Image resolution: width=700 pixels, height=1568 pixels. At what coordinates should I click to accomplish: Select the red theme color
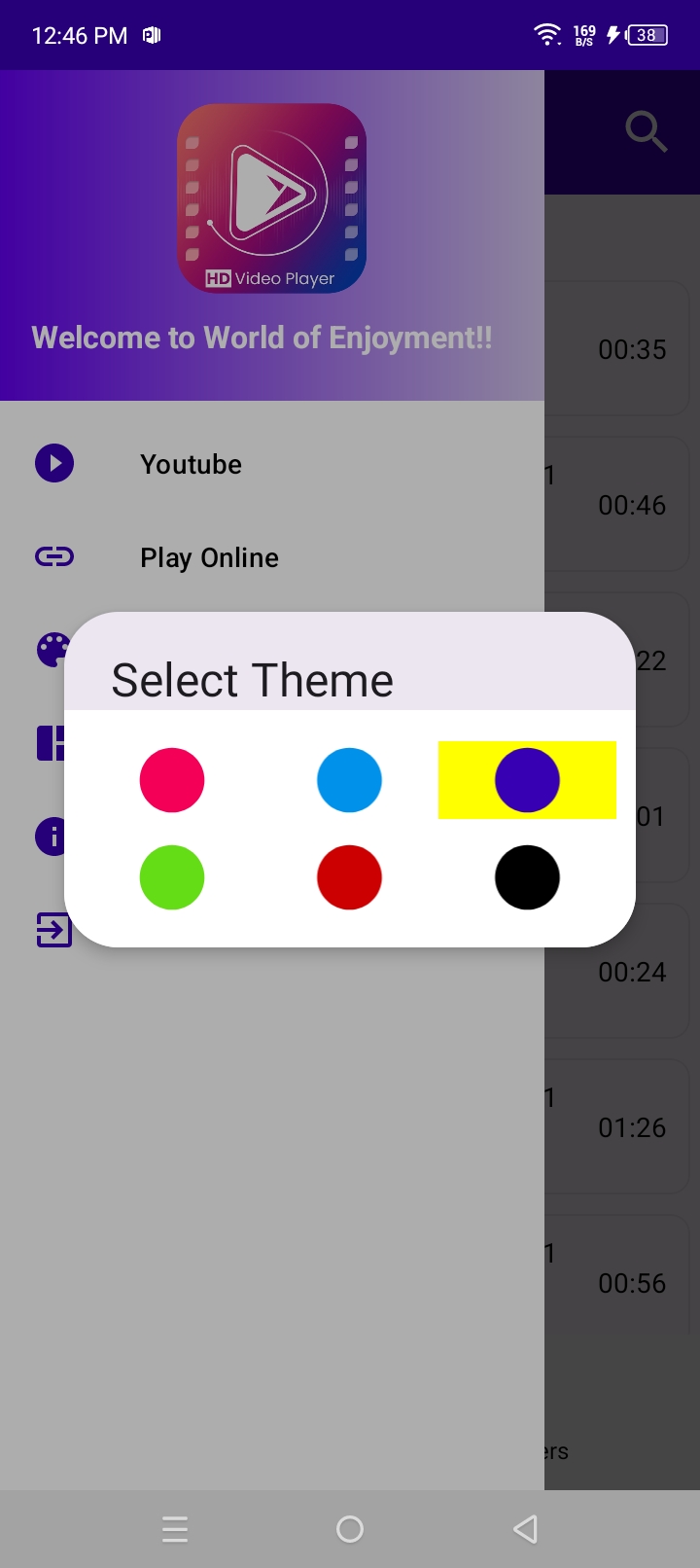[x=349, y=877]
